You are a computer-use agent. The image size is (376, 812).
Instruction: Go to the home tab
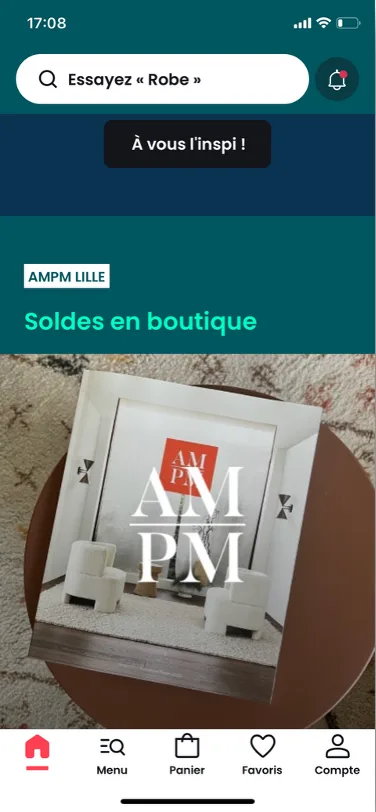(x=37, y=753)
